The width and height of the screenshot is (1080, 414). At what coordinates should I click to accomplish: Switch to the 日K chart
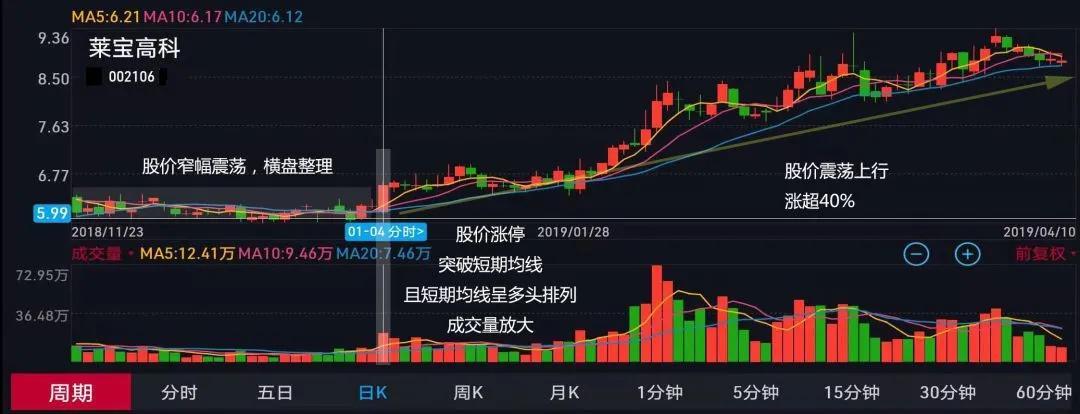pos(372,393)
